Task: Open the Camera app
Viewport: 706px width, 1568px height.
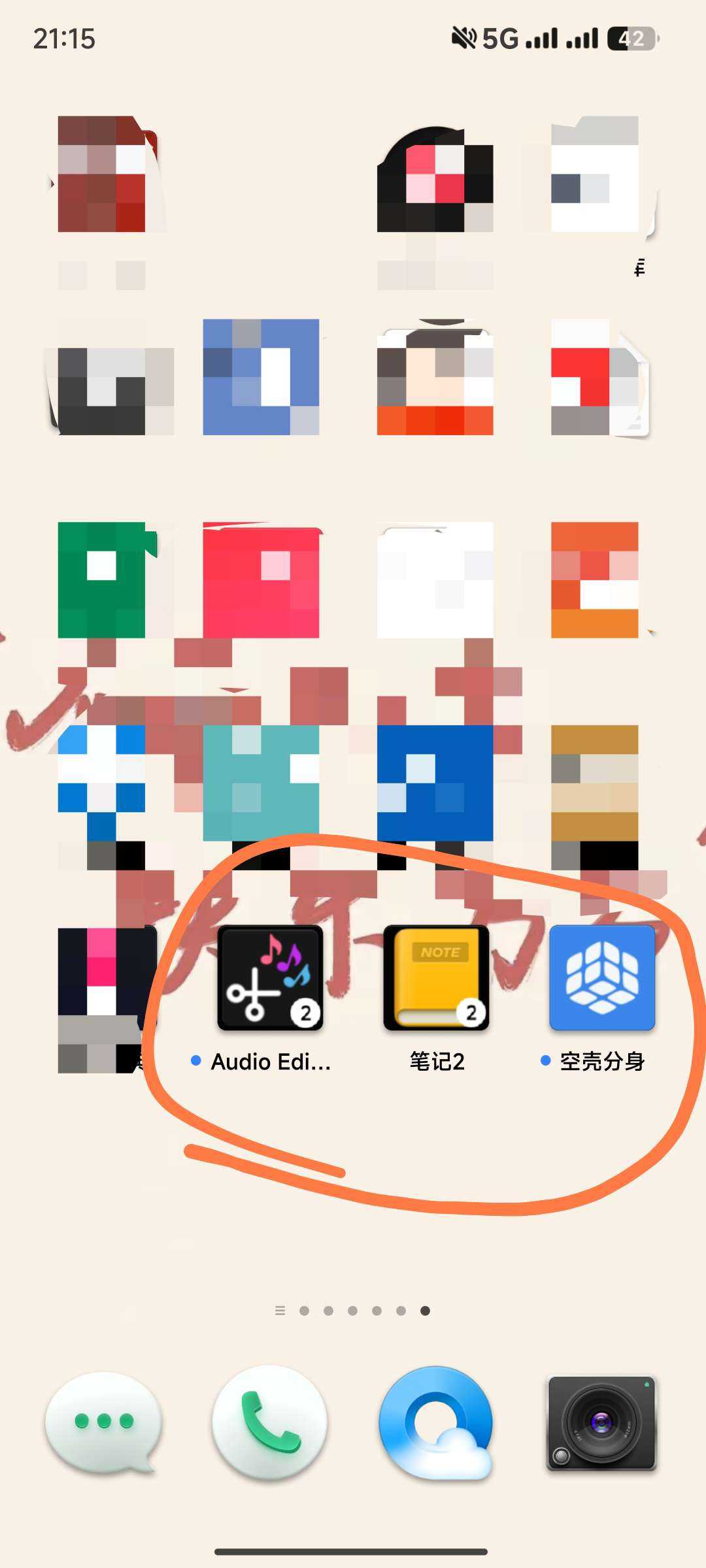Action: click(x=601, y=1422)
